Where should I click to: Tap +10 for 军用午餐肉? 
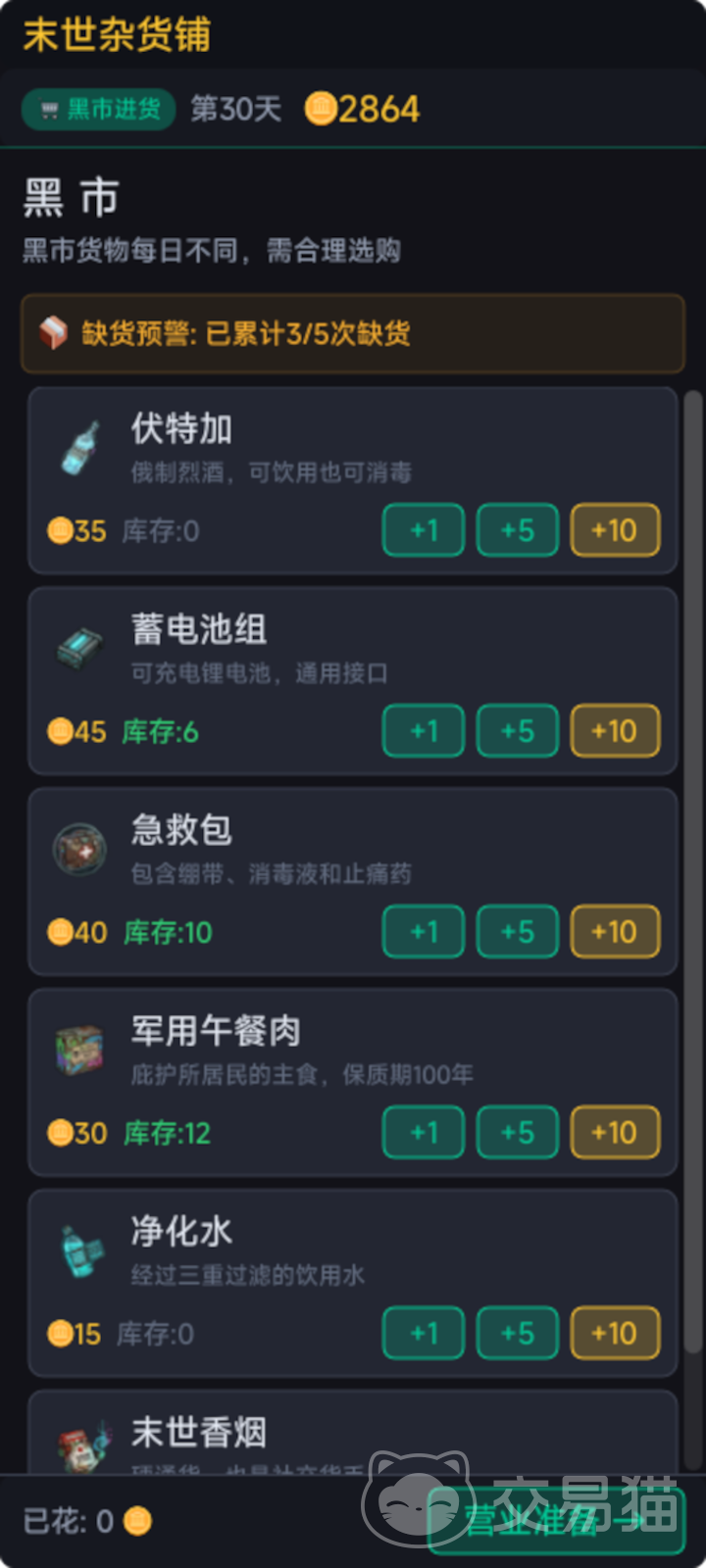[615, 1133]
